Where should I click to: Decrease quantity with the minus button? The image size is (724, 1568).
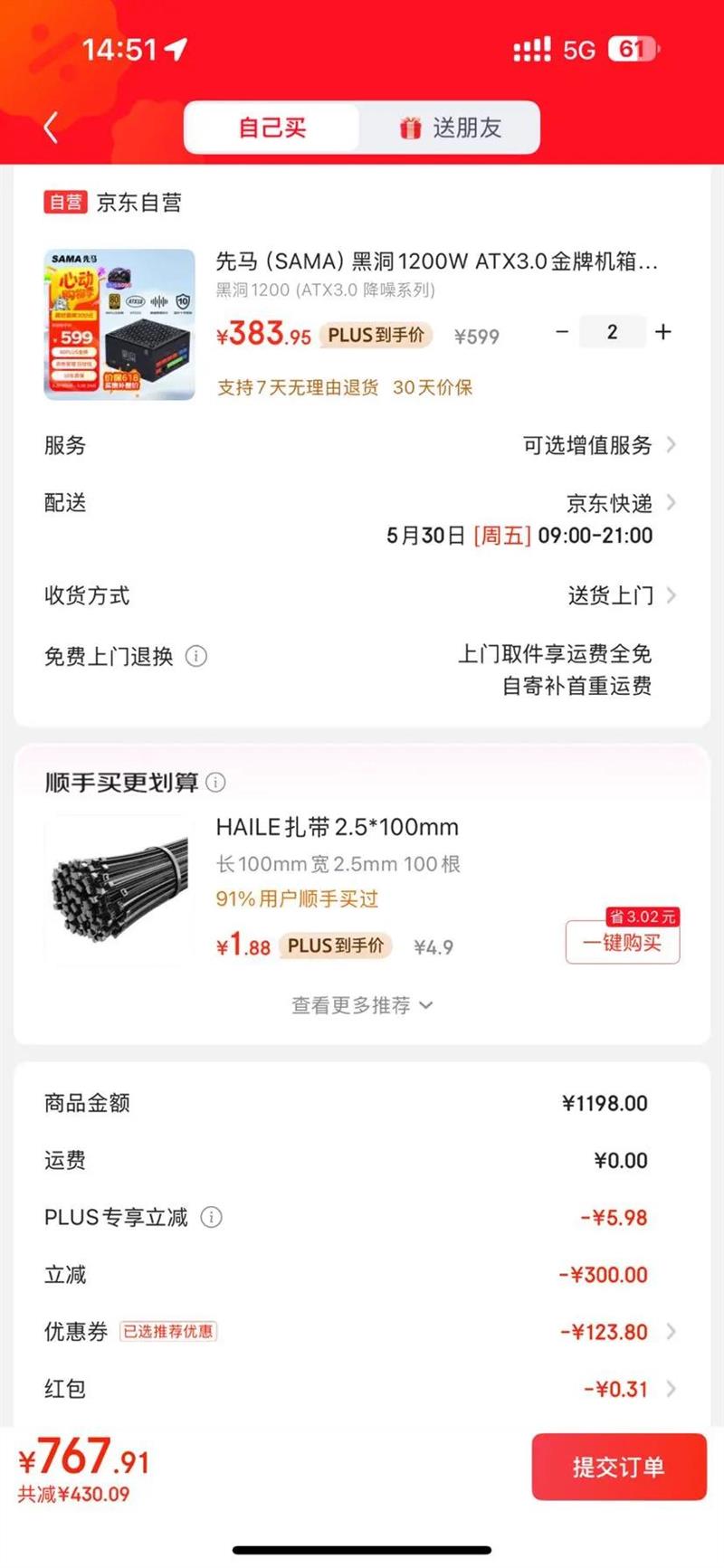coord(562,332)
